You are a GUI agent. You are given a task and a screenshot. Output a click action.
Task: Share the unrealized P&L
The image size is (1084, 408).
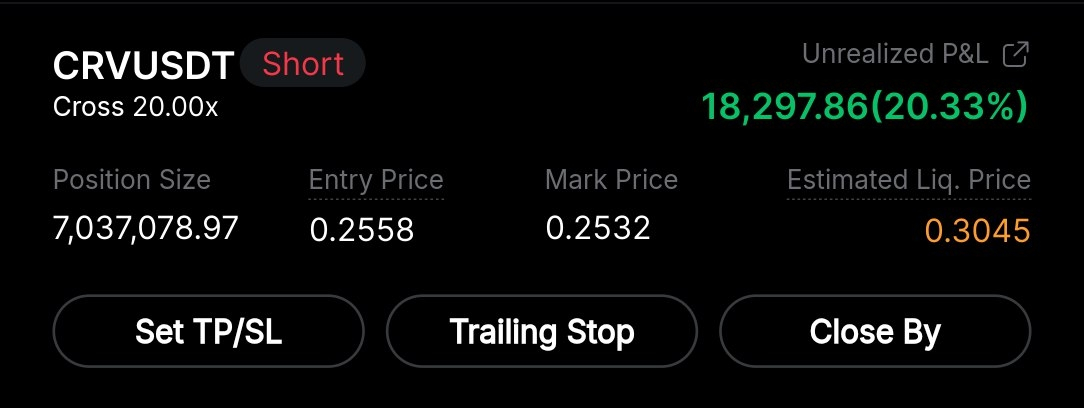tap(1015, 55)
